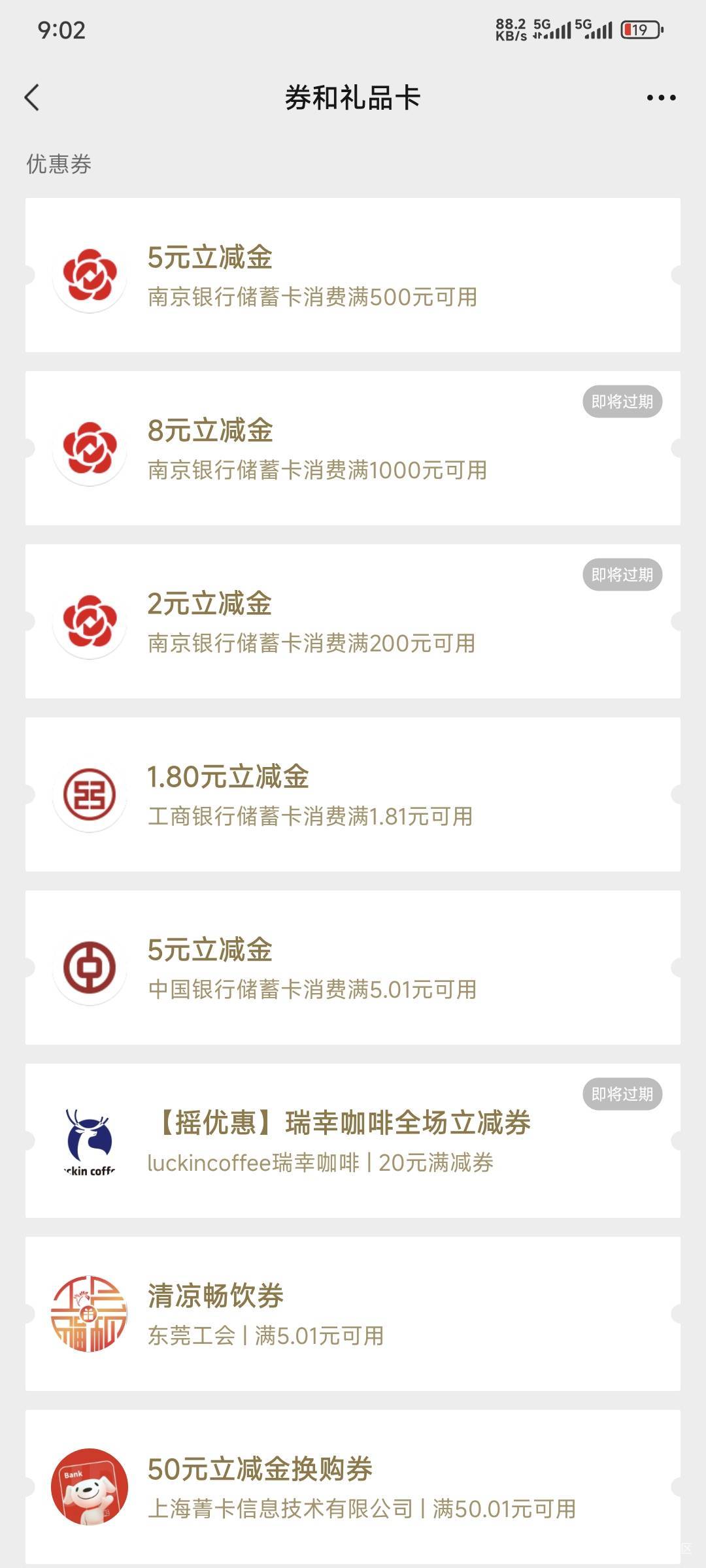Open the three-dot overflow menu
The width and height of the screenshot is (706, 1568).
point(661,98)
